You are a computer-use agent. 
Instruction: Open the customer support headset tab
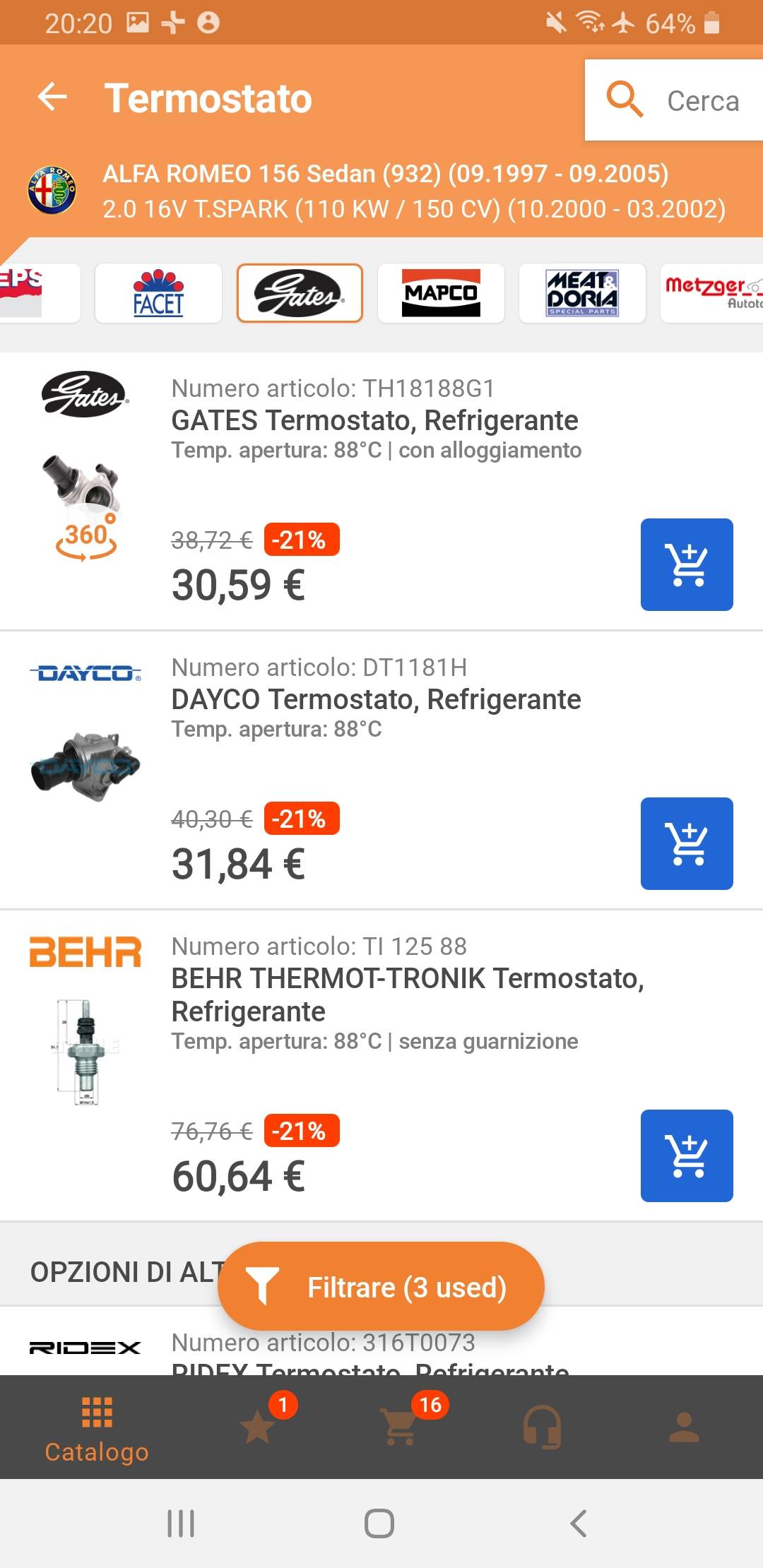tap(542, 1427)
